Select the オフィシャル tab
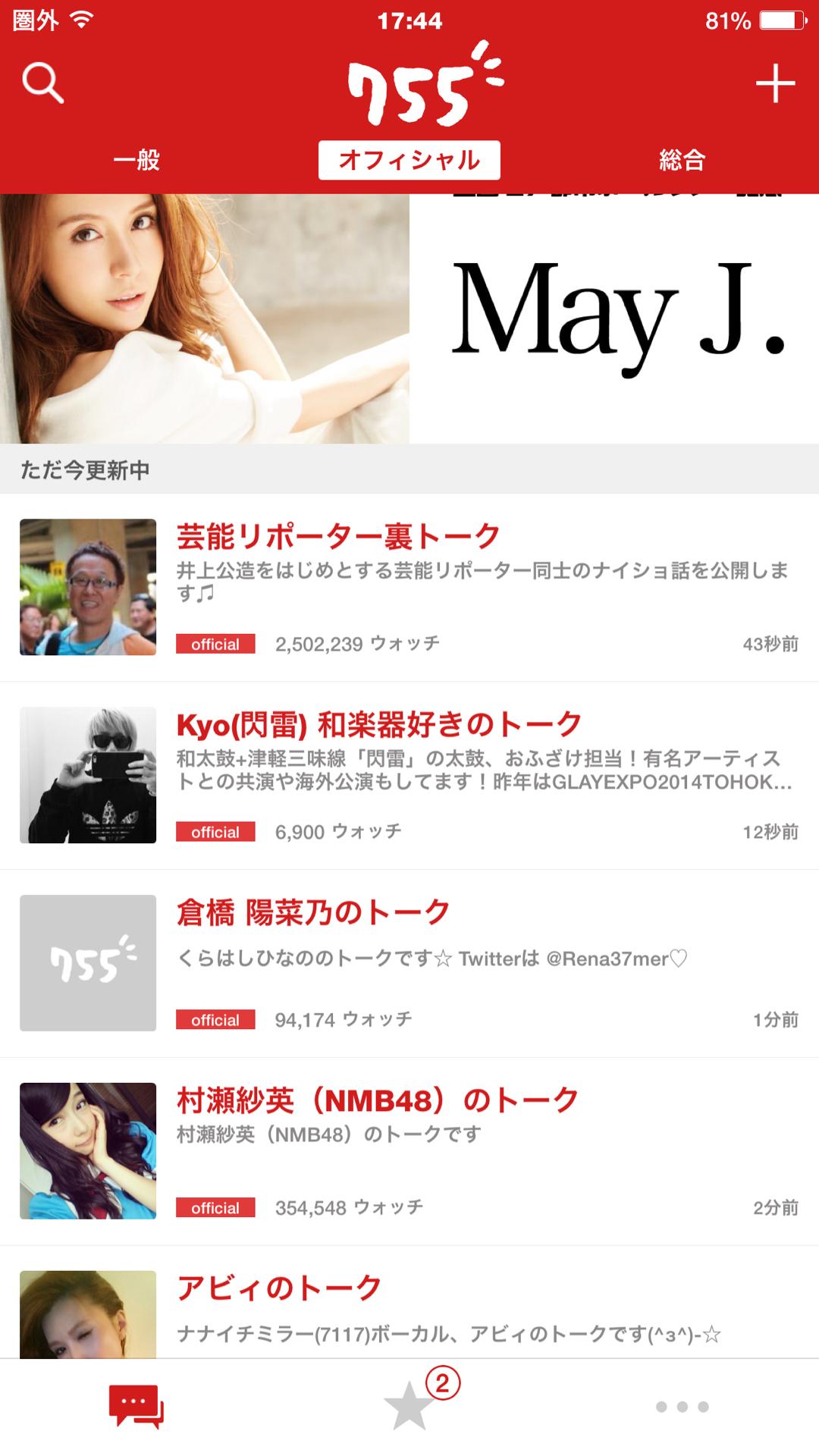The height and width of the screenshot is (1456, 819). (409, 160)
